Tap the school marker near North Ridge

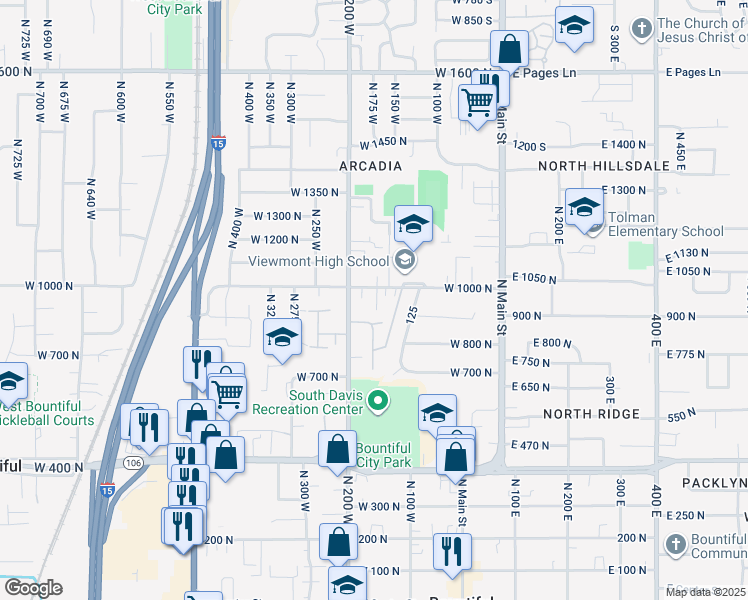point(437,413)
